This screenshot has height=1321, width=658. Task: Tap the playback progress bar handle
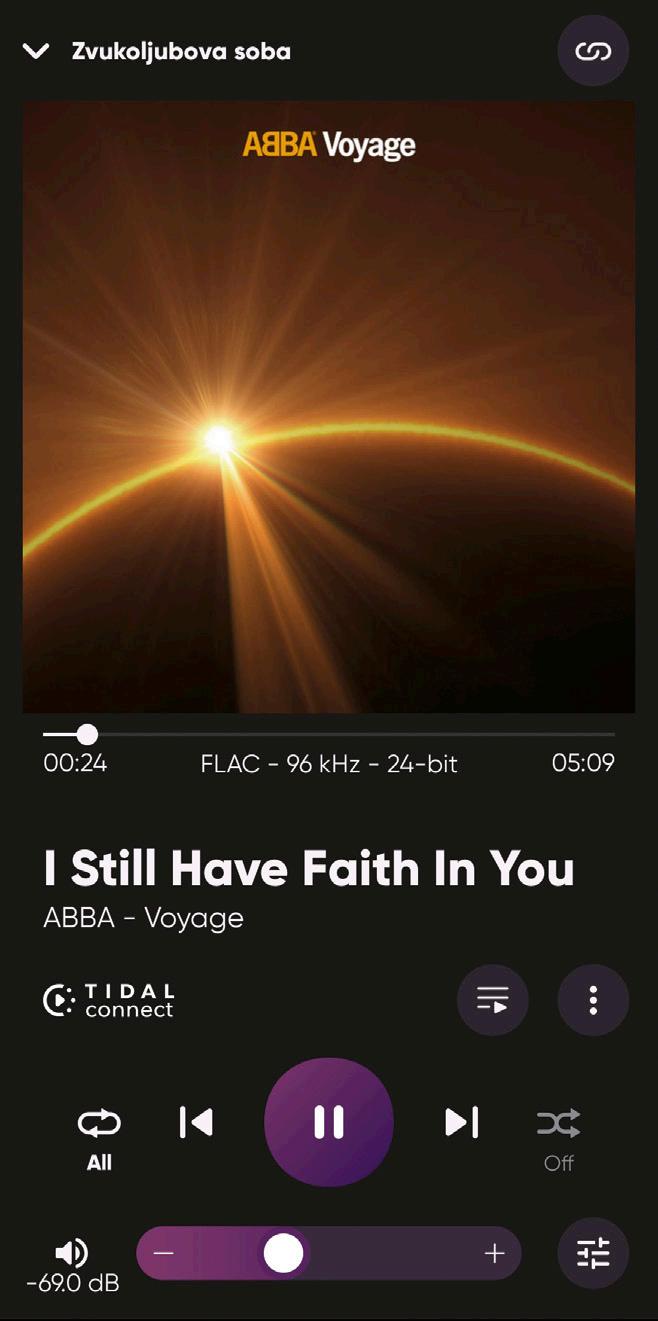point(87,734)
